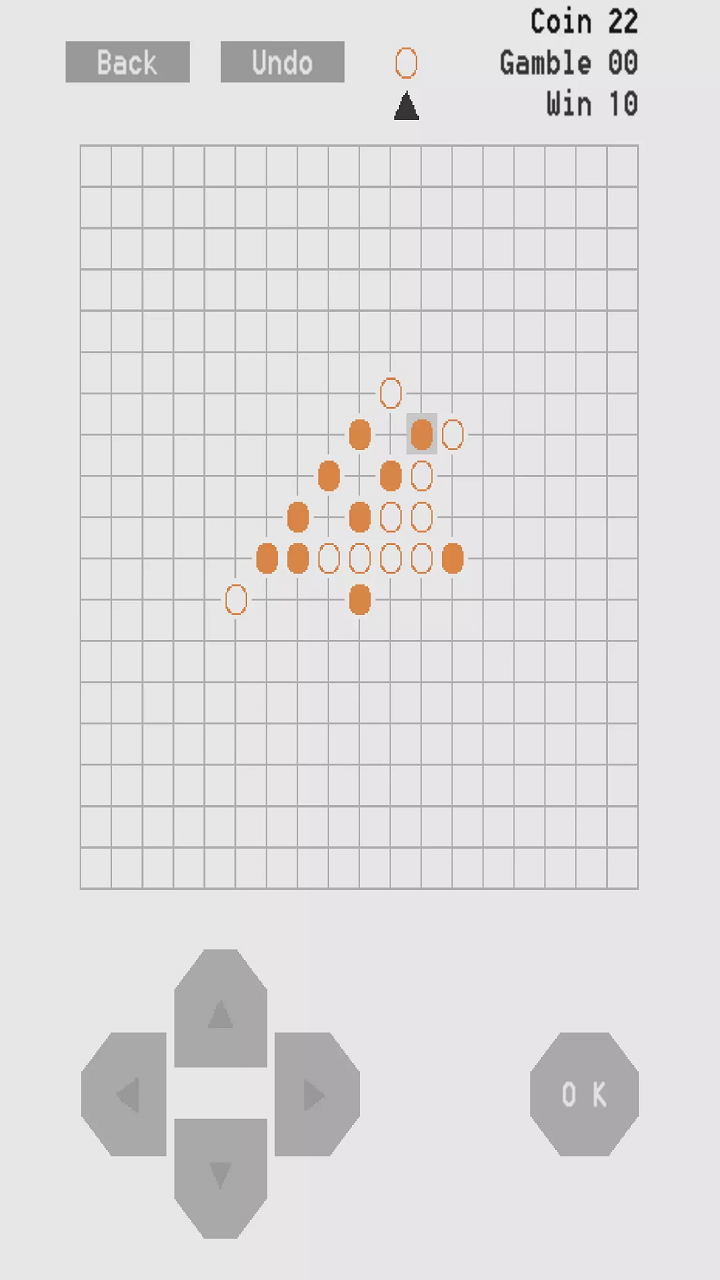This screenshot has width=720, height=1280.
Task: Open the Gamble 00 counter
Action: click(568, 63)
